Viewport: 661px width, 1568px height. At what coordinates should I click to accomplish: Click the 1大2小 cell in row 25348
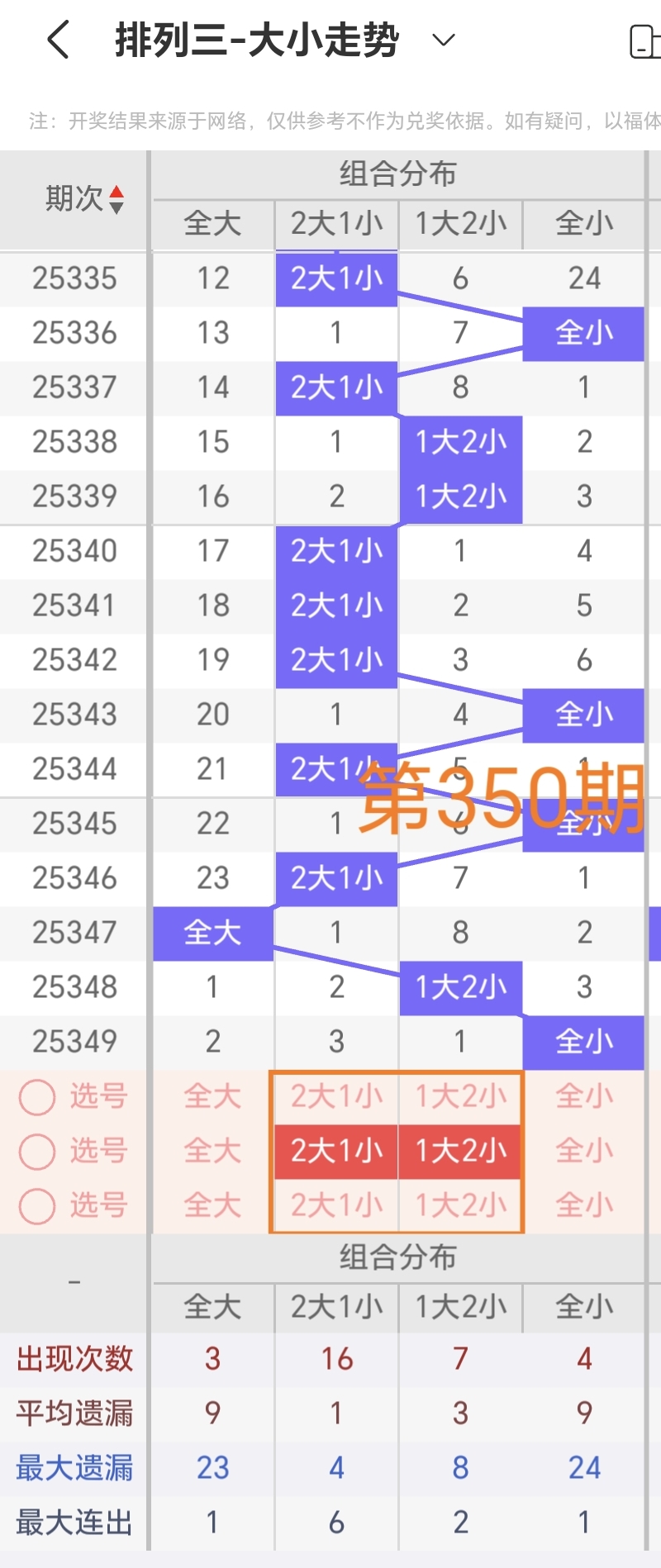click(x=460, y=987)
